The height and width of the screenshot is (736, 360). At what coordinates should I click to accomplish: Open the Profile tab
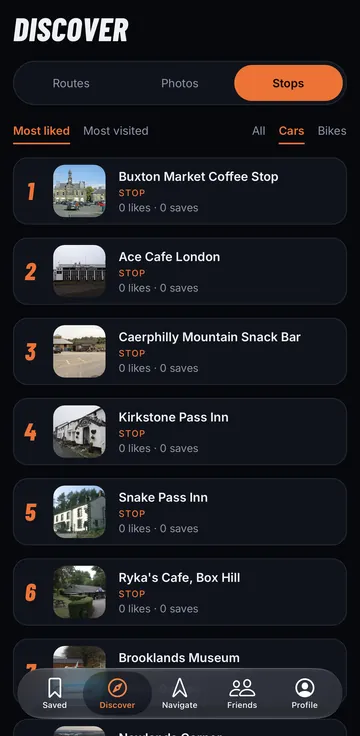tap(305, 693)
